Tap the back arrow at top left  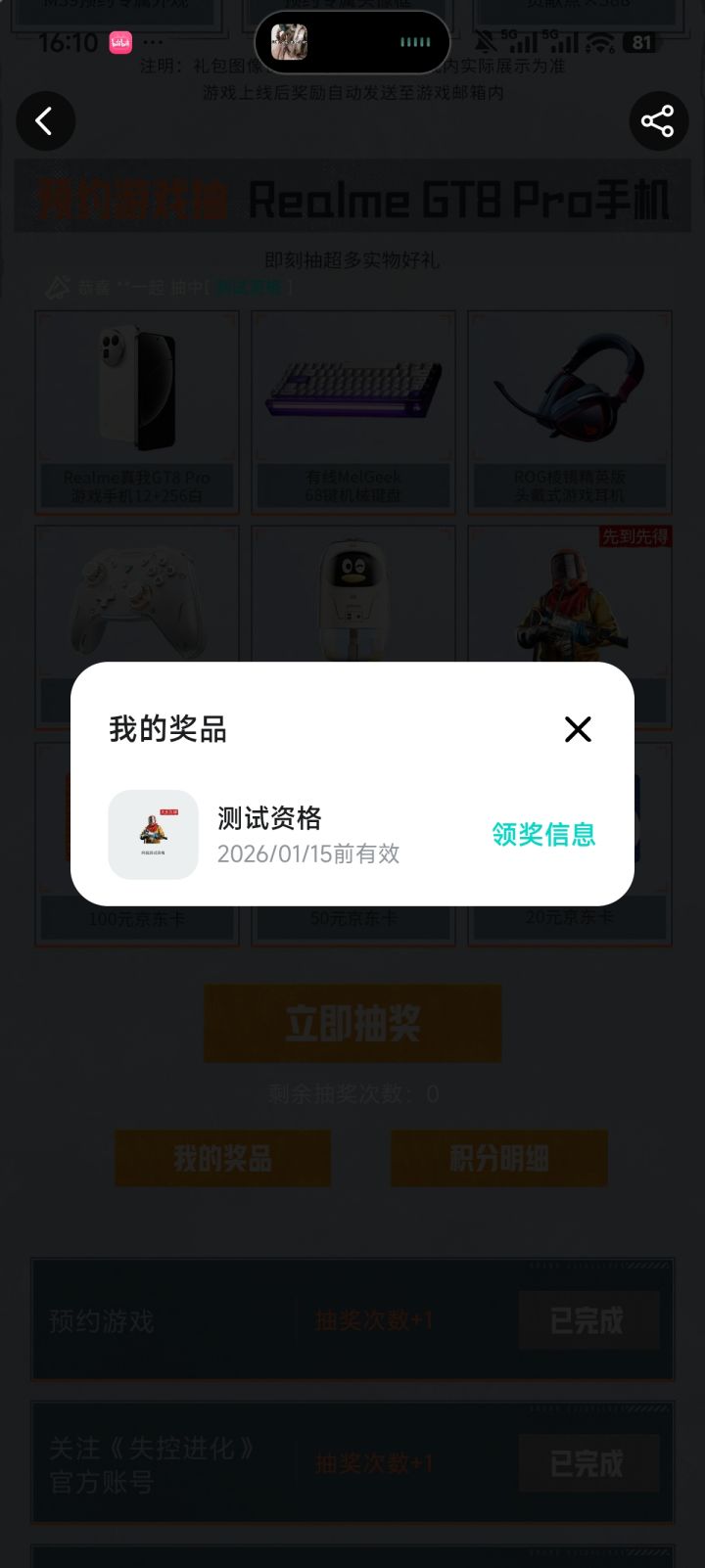[x=45, y=120]
